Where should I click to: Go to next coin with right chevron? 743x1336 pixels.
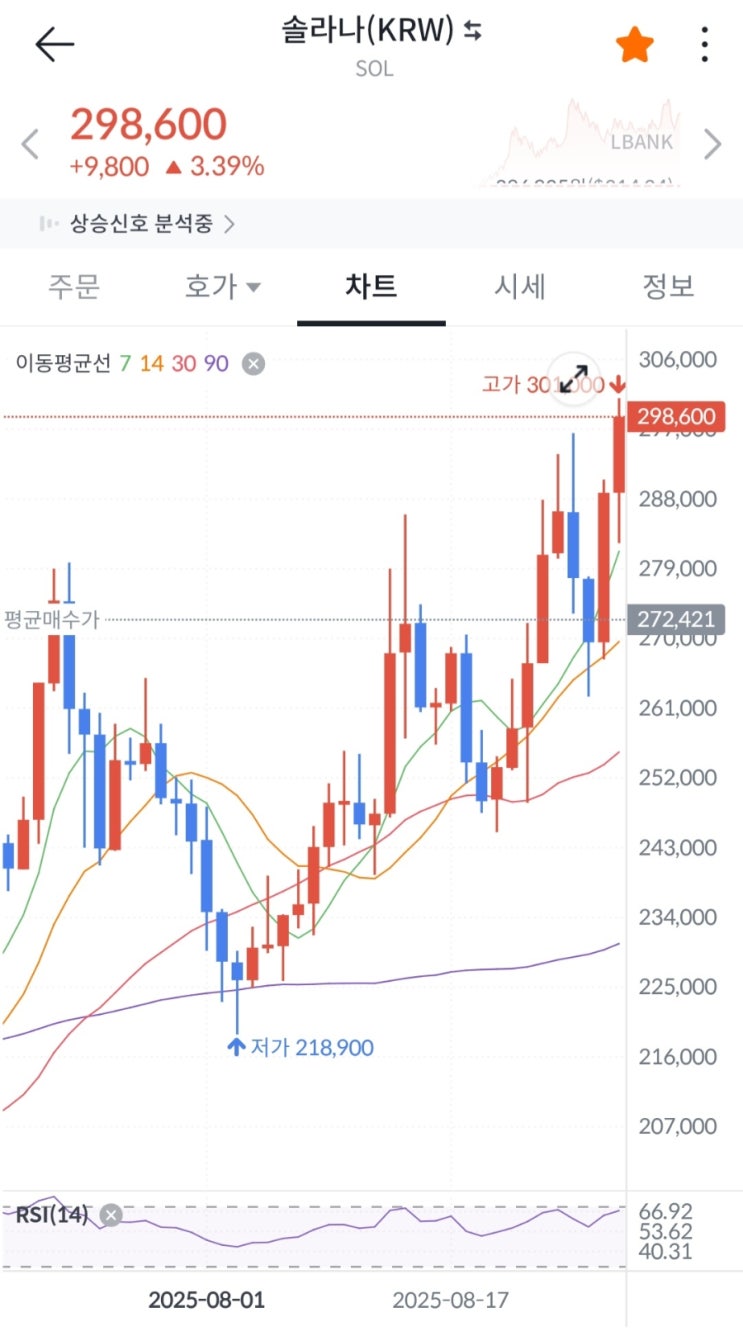click(712, 144)
